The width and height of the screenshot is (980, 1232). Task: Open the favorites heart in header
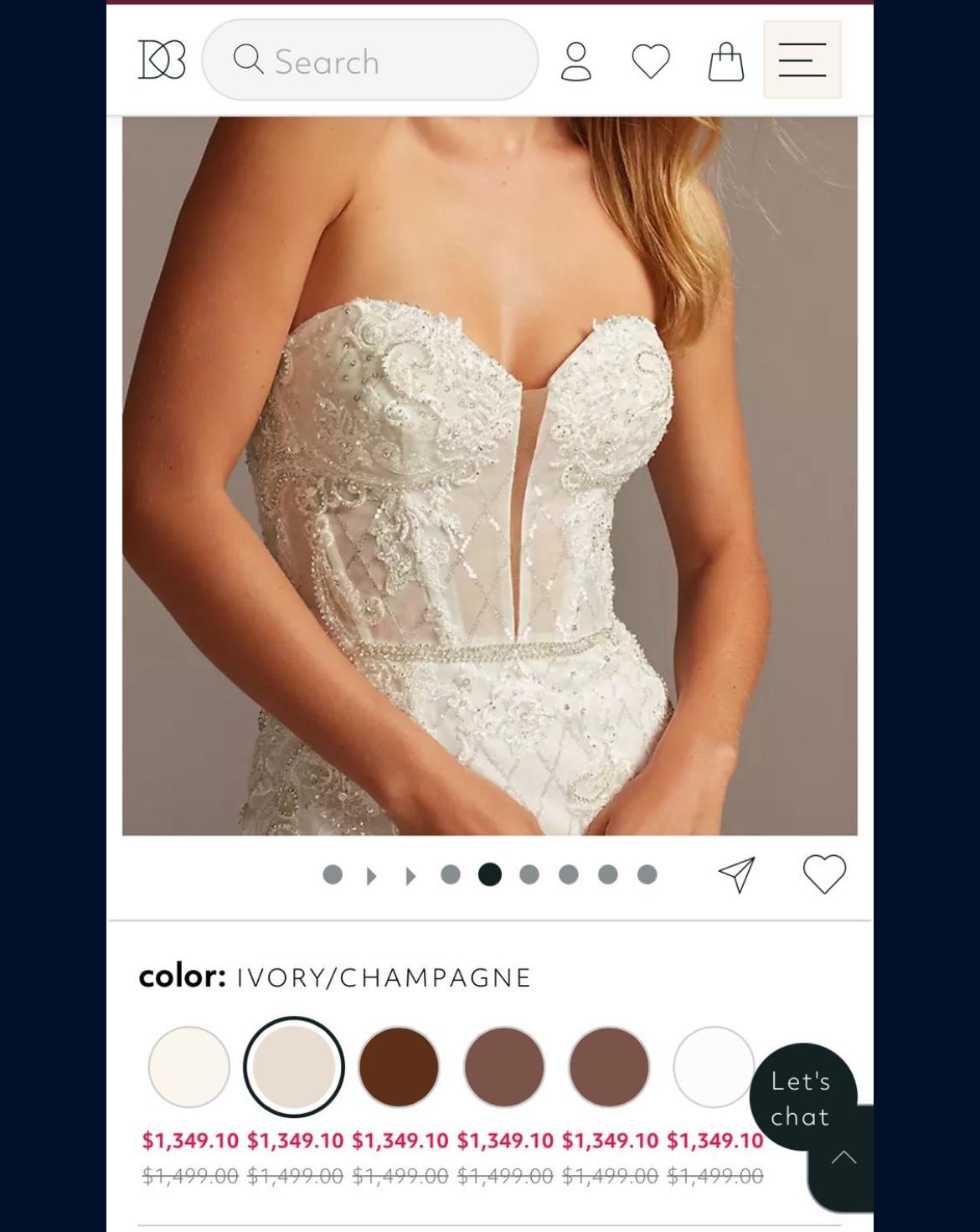pos(651,62)
